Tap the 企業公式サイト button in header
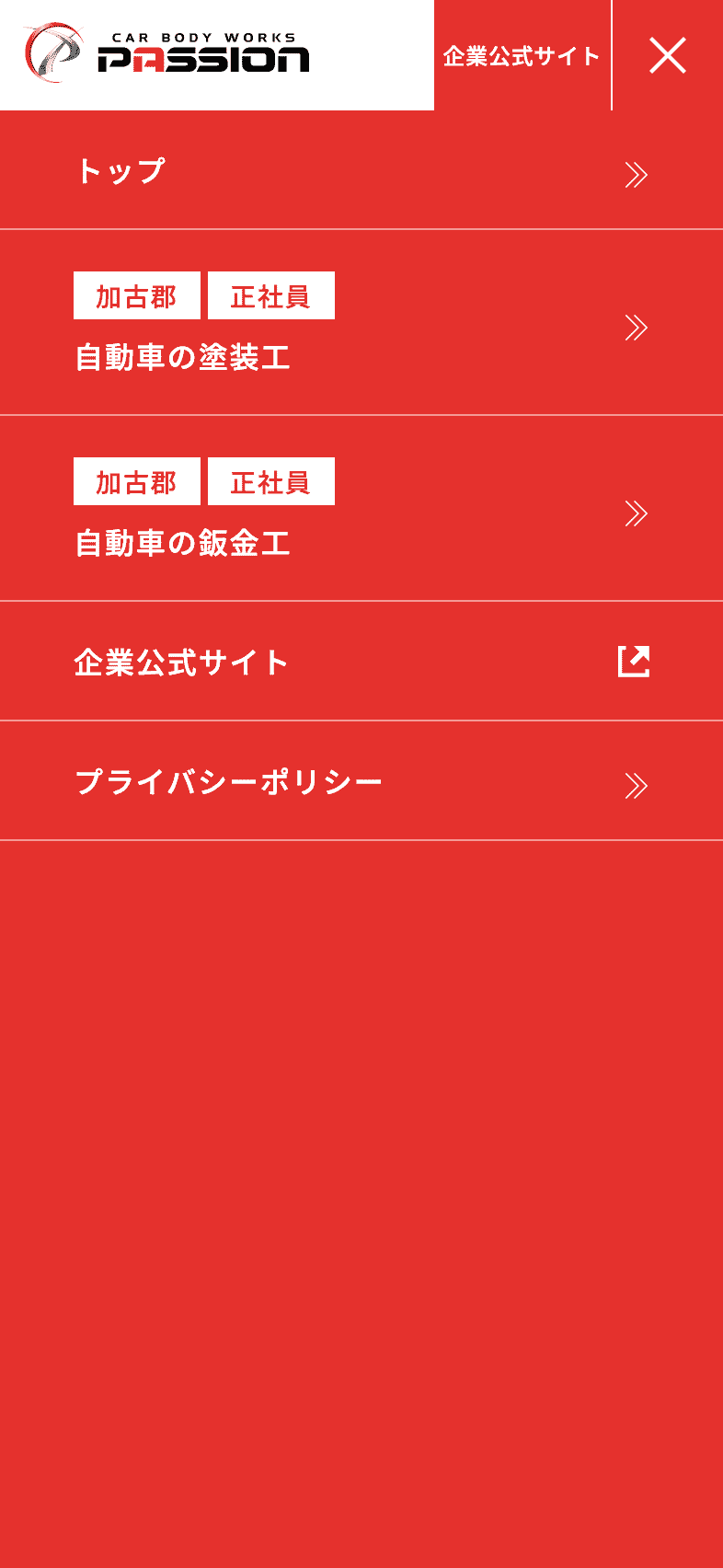723x1568 pixels. (x=522, y=55)
